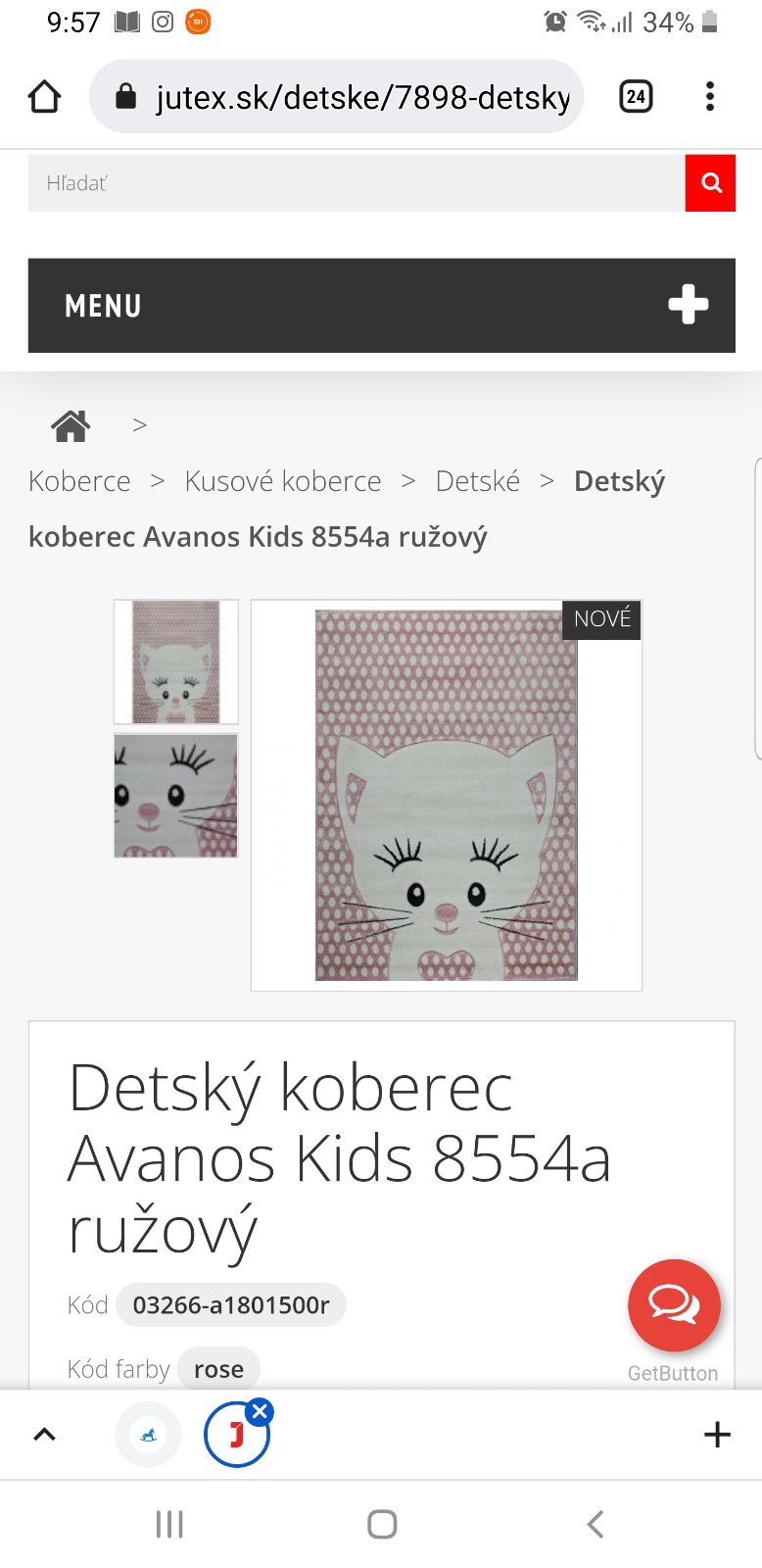Image resolution: width=762 pixels, height=1568 pixels.
Task: Expand the MENU bar
Action: pyautogui.click(x=381, y=306)
